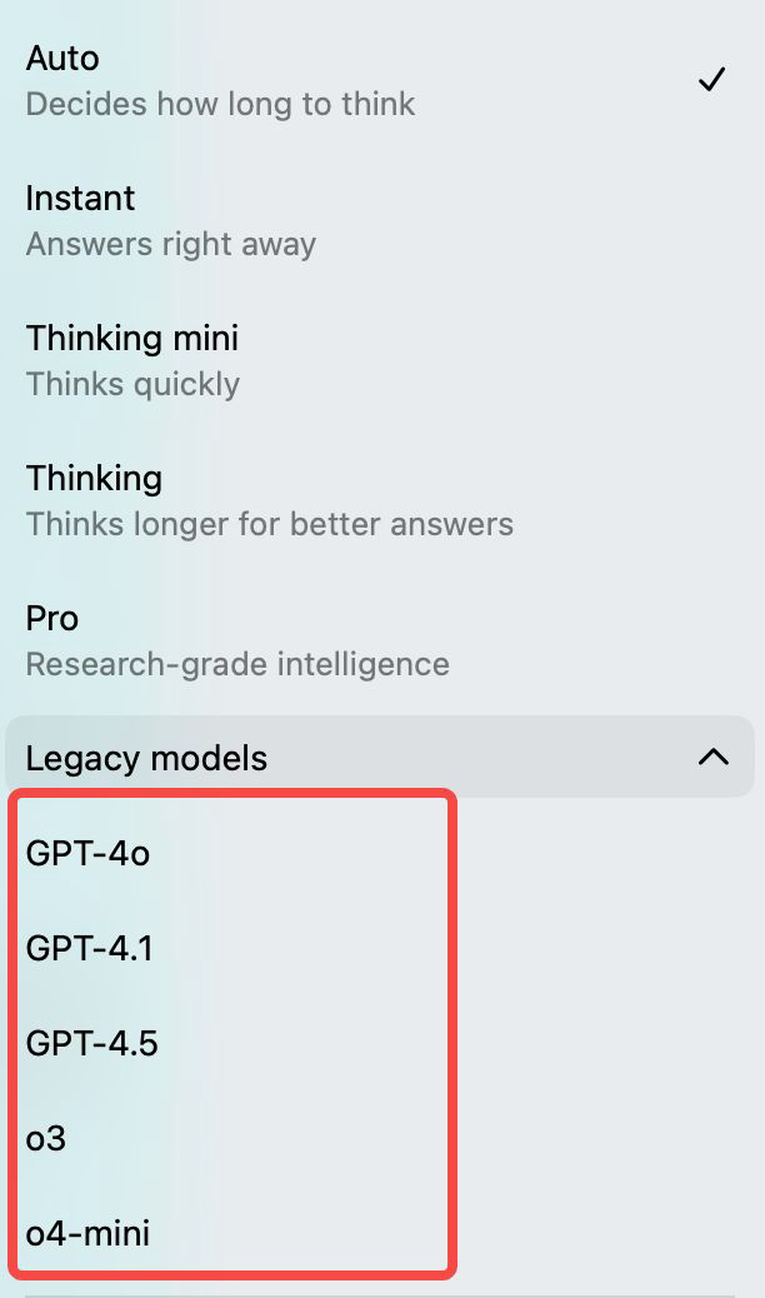The width and height of the screenshot is (765, 1298).
Task: Switch to the GPT-4.5 model
Action: click(92, 1043)
